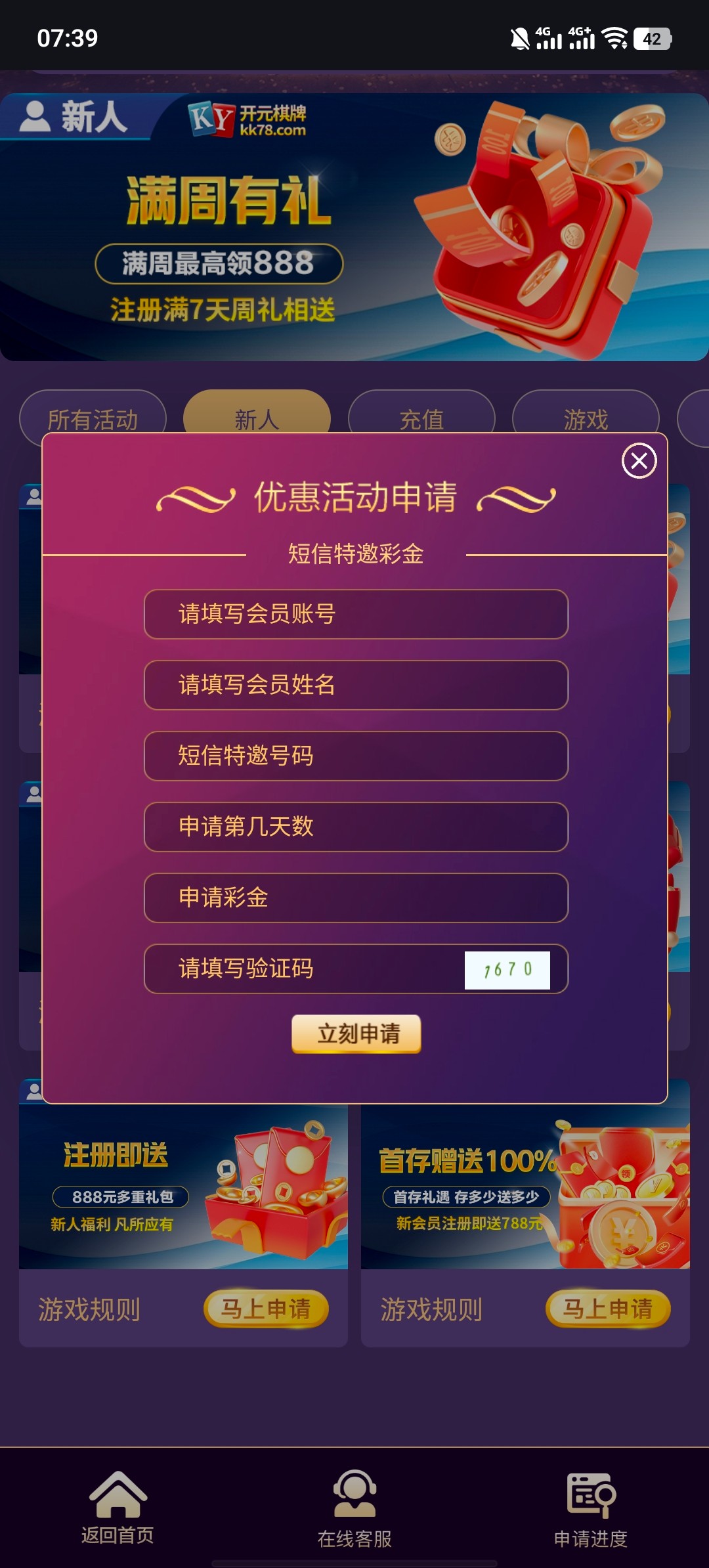This screenshot has width=709, height=1568.
Task: Tap the 申请第几天数 field
Action: click(x=355, y=827)
